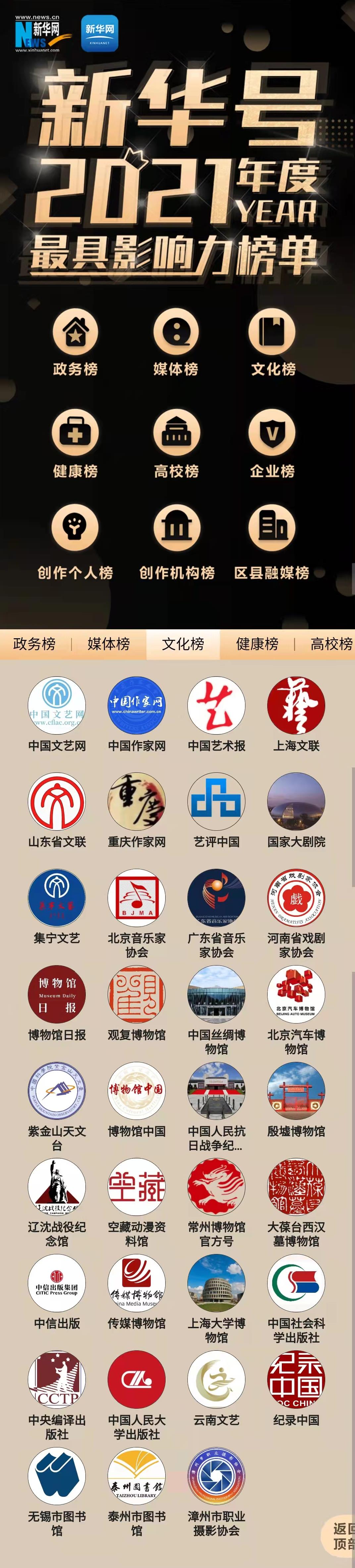This screenshot has width=355, height=1568.
Task: Select the 文化榜 tab
Action: pos(183,644)
